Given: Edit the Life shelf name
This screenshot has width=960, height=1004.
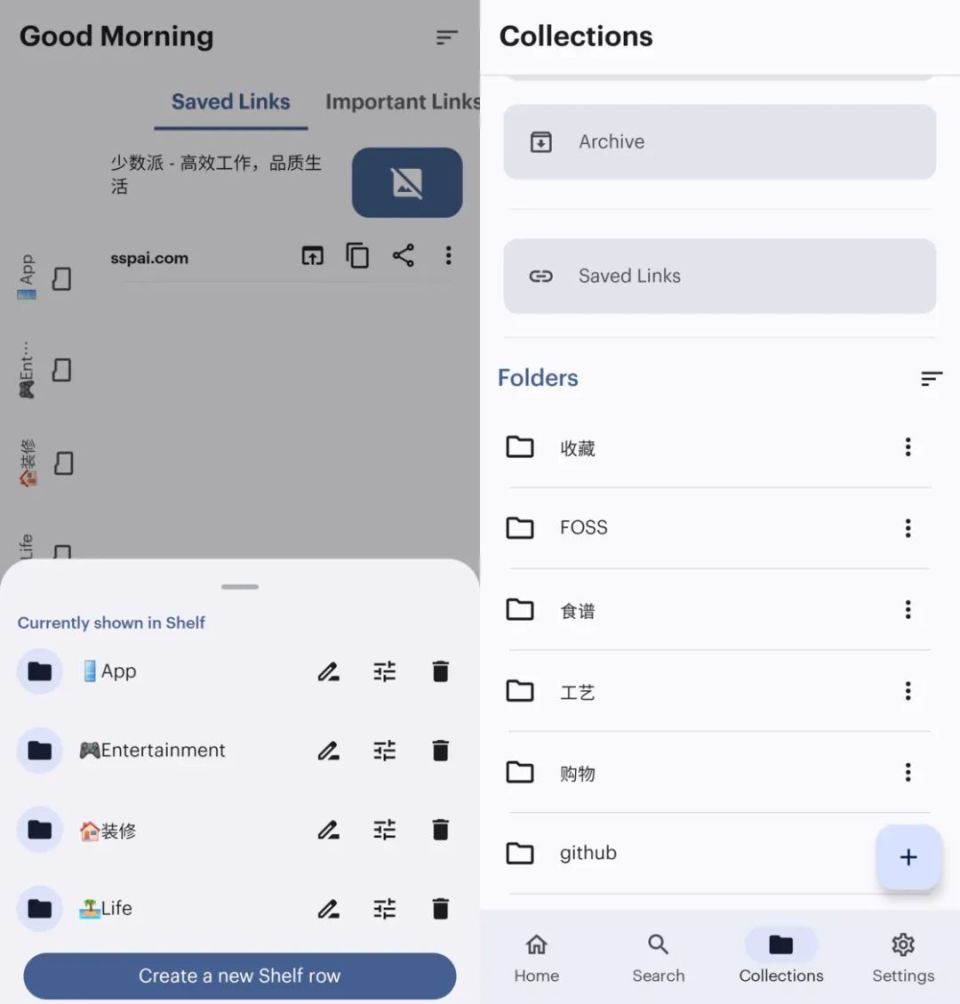Looking at the screenshot, I should click(x=328, y=909).
